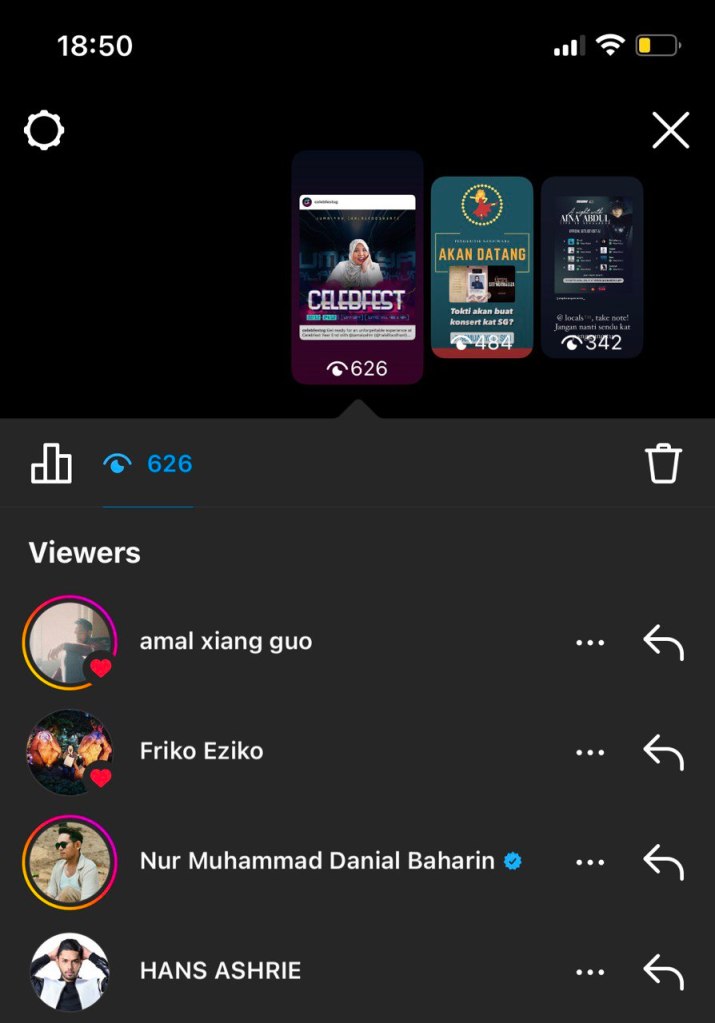
Task: Open more options for amal xiang guo
Action: tap(590, 642)
